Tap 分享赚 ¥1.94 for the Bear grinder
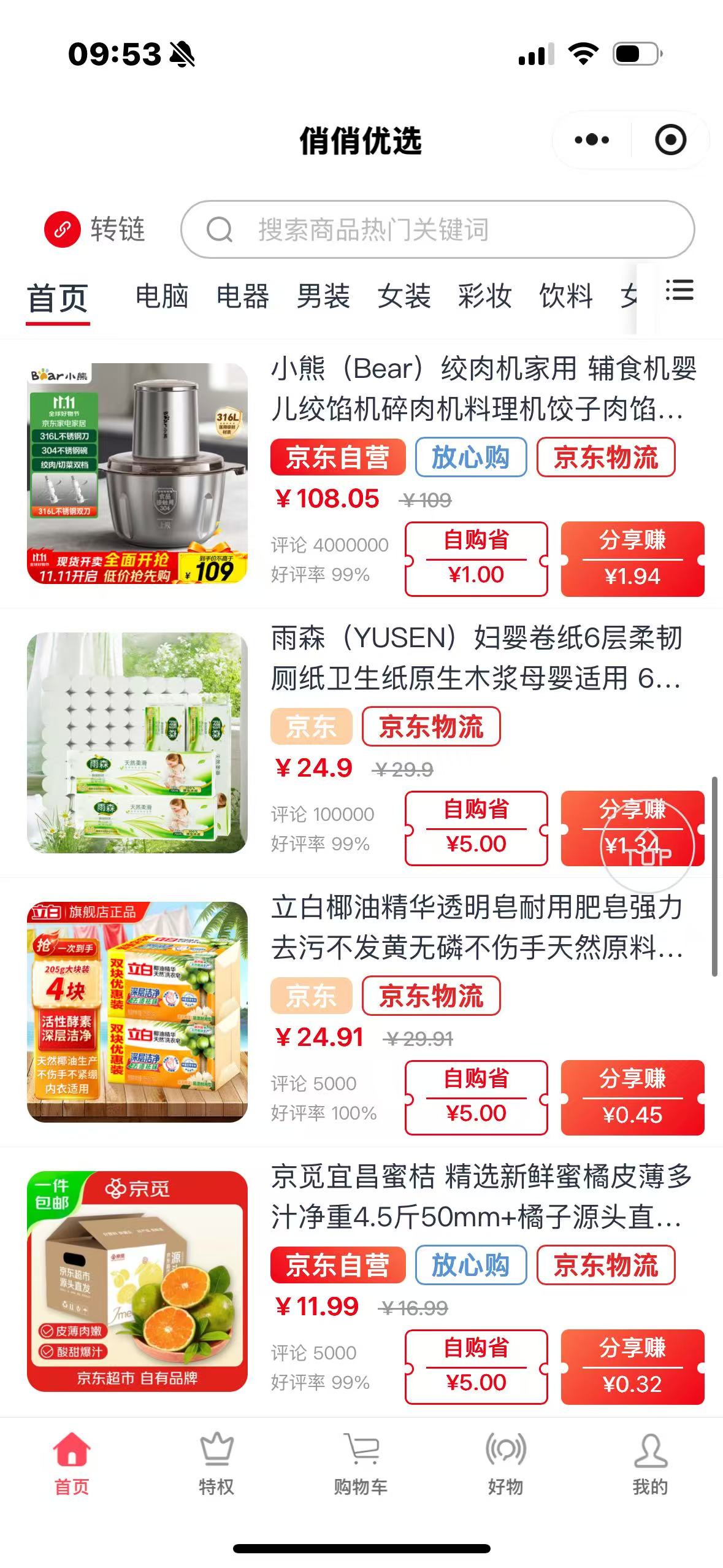Viewport: 723px width, 1568px height. pos(632,559)
